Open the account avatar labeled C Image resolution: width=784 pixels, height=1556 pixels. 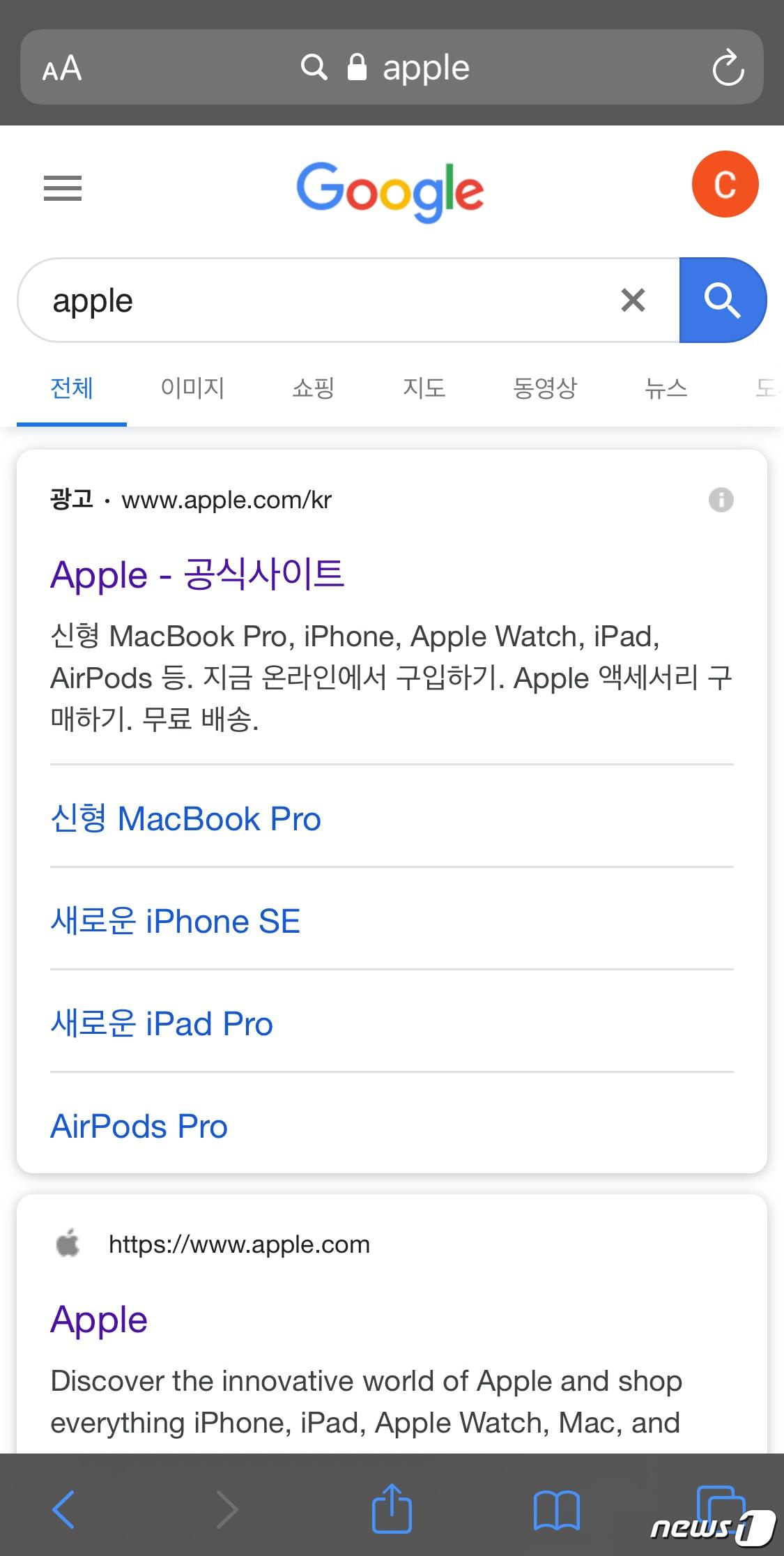pos(725,185)
